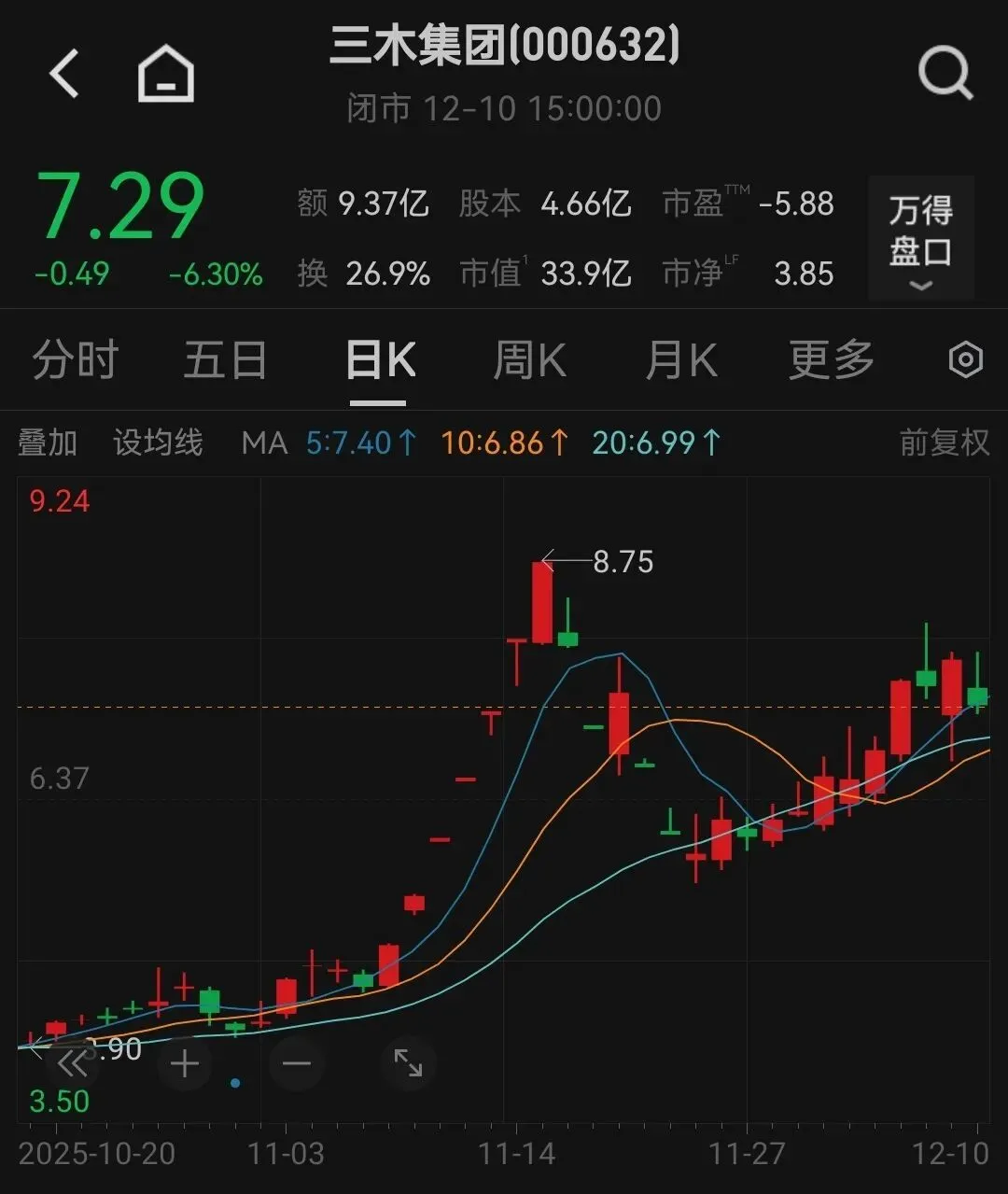
Task: Toggle the MA20 average line label
Action: click(654, 442)
